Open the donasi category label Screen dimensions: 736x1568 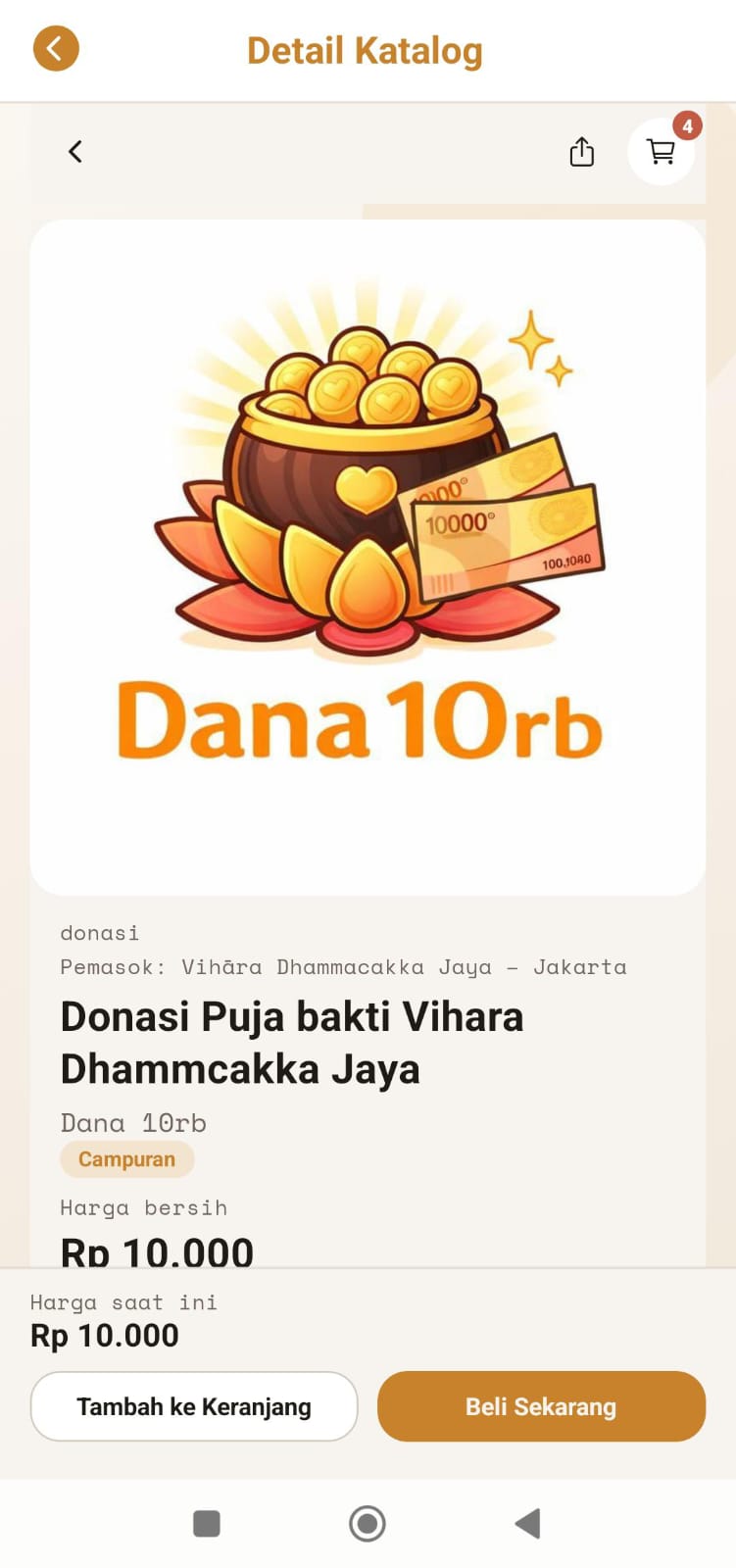tap(99, 932)
